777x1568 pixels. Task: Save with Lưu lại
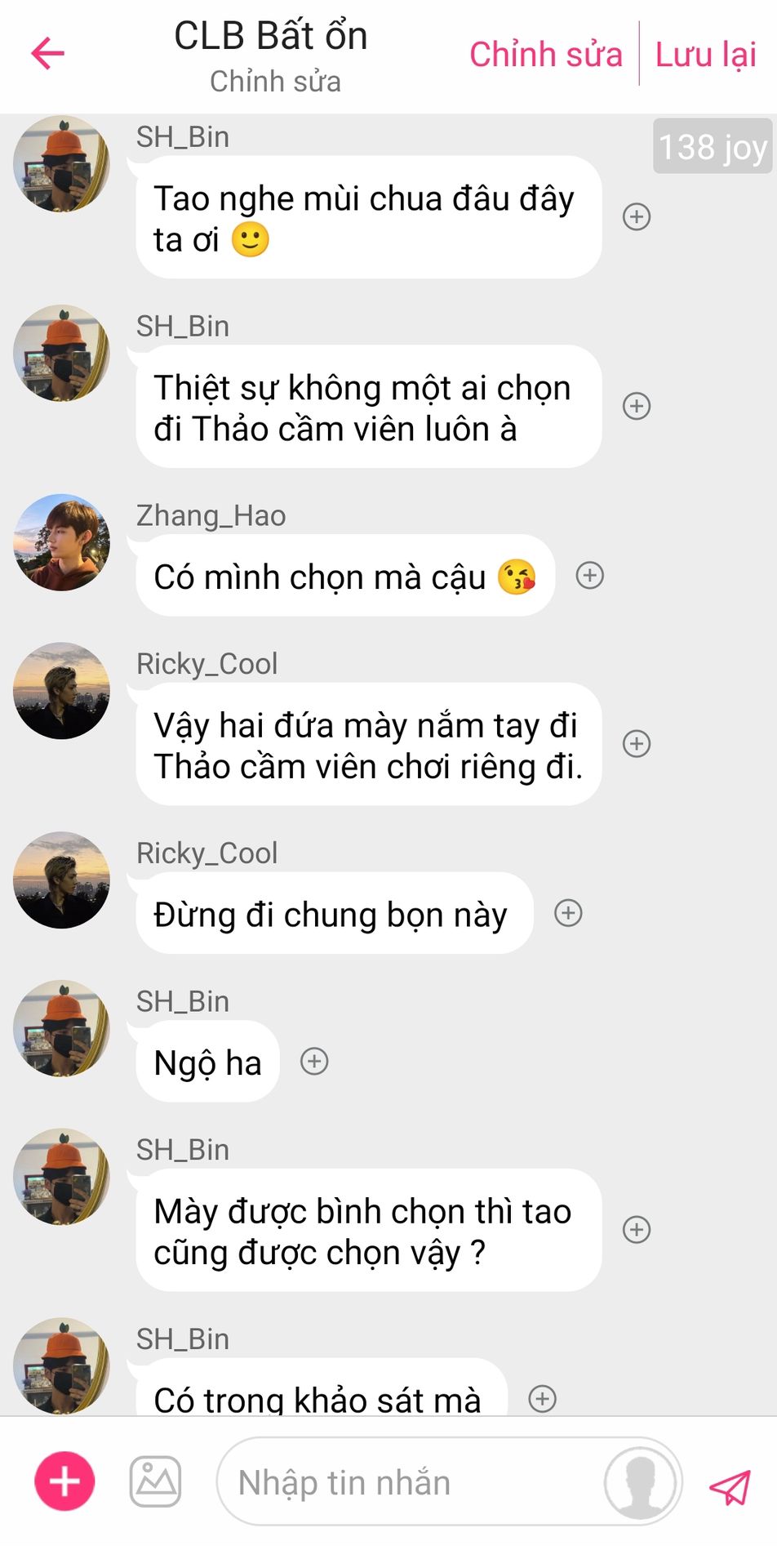[706, 55]
